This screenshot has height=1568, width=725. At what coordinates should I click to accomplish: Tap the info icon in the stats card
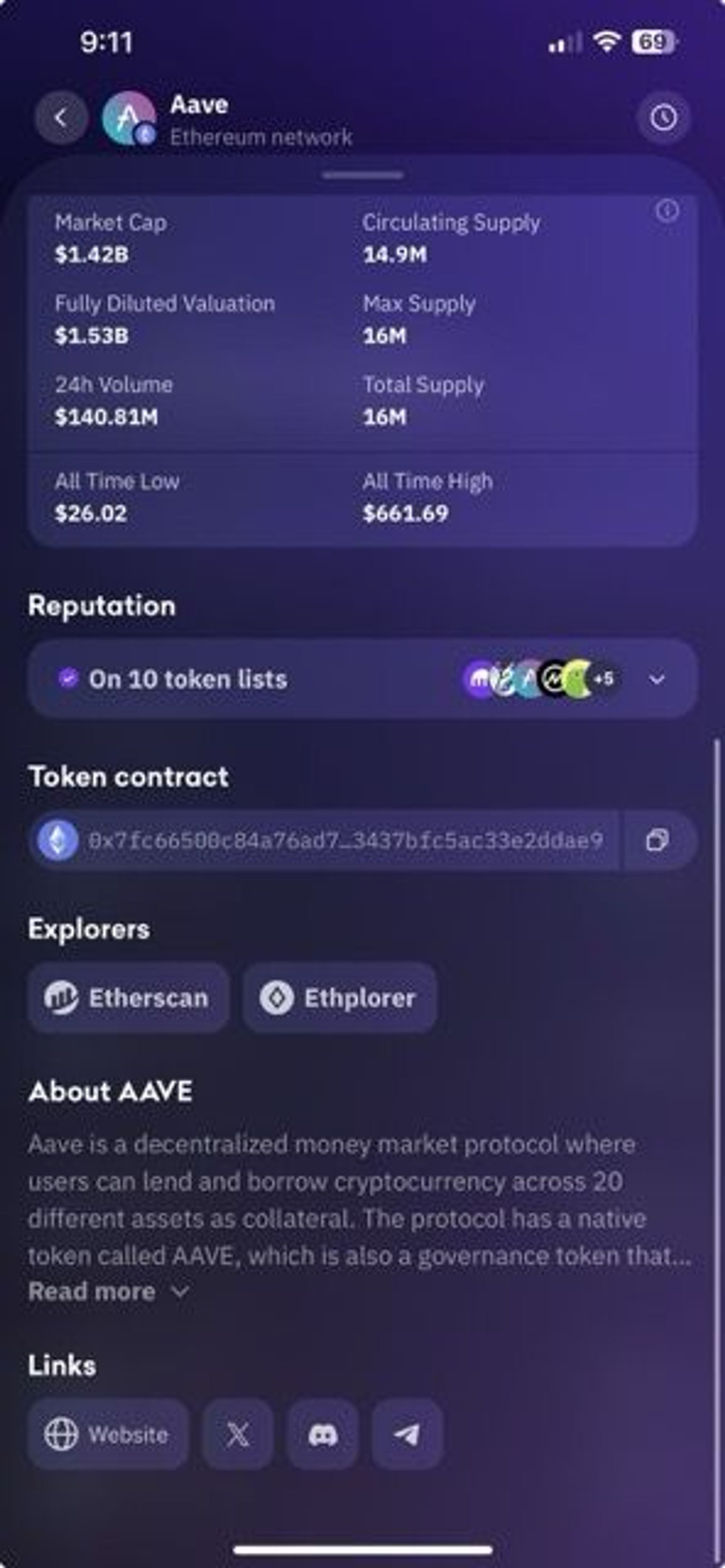pos(667,211)
